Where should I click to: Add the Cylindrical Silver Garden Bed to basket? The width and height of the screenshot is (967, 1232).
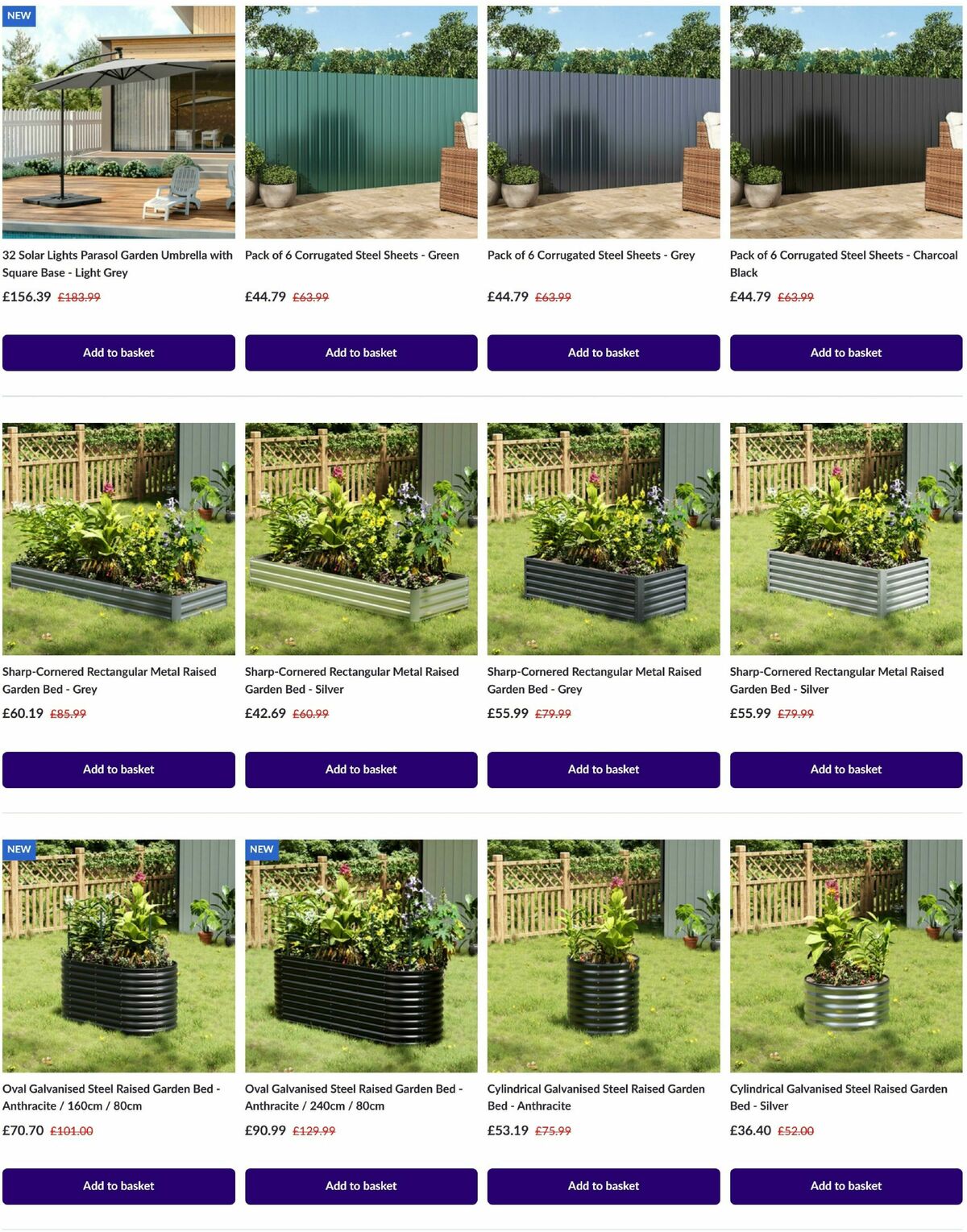tap(846, 1185)
